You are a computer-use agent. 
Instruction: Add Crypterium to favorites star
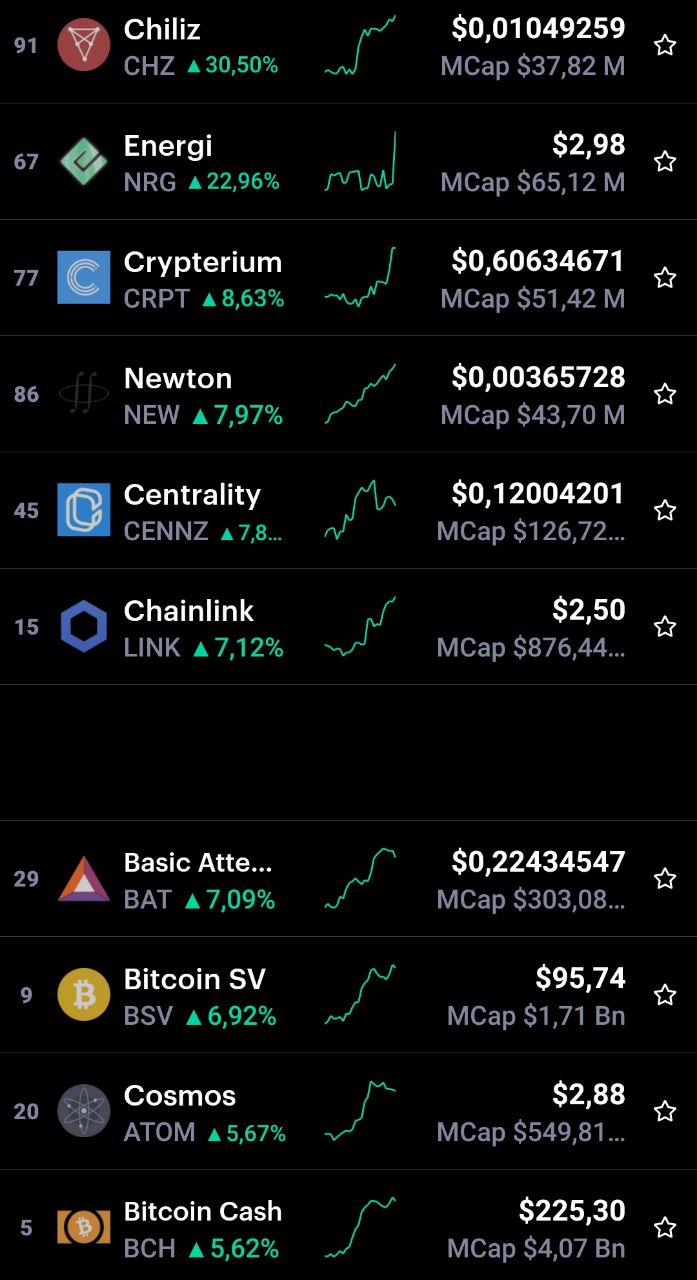pos(665,278)
